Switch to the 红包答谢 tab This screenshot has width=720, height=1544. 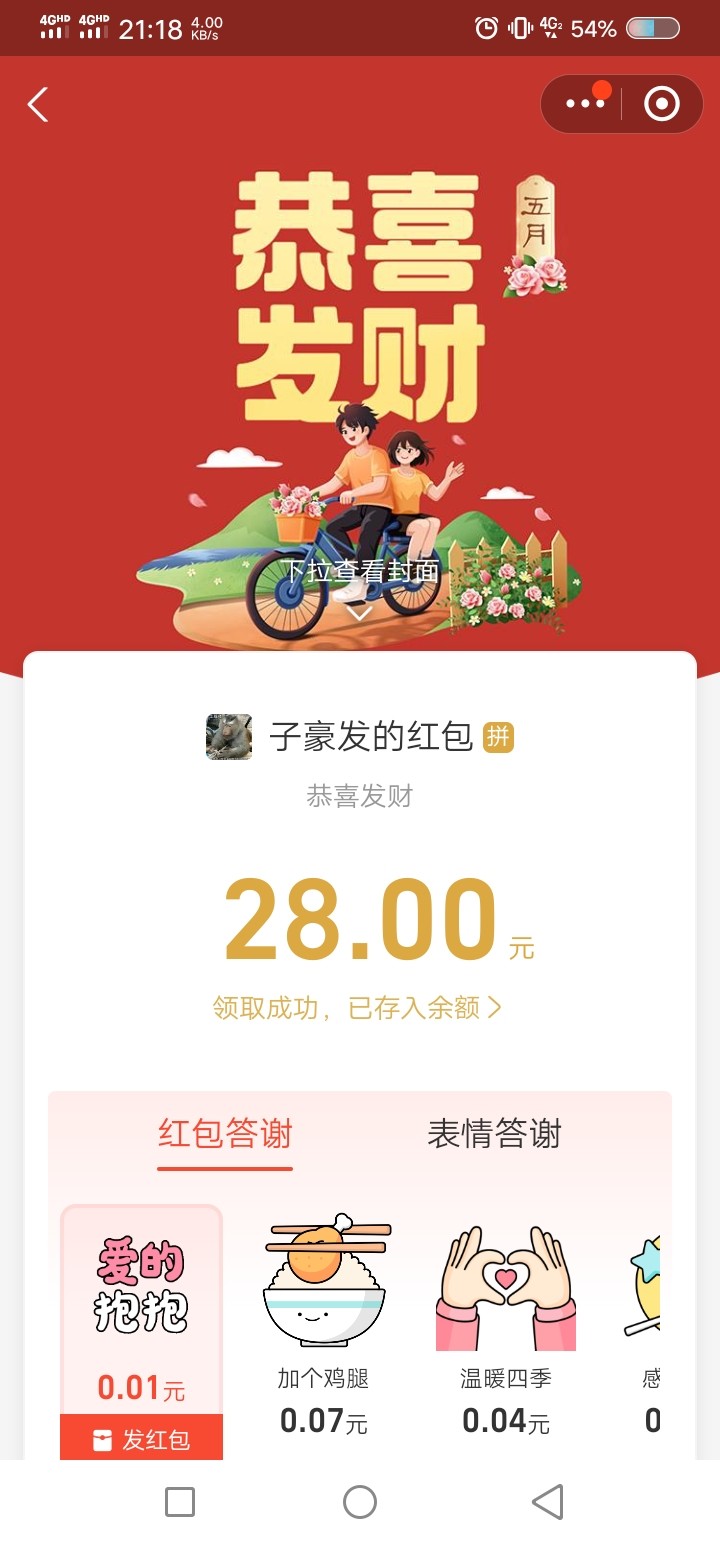tap(225, 1134)
